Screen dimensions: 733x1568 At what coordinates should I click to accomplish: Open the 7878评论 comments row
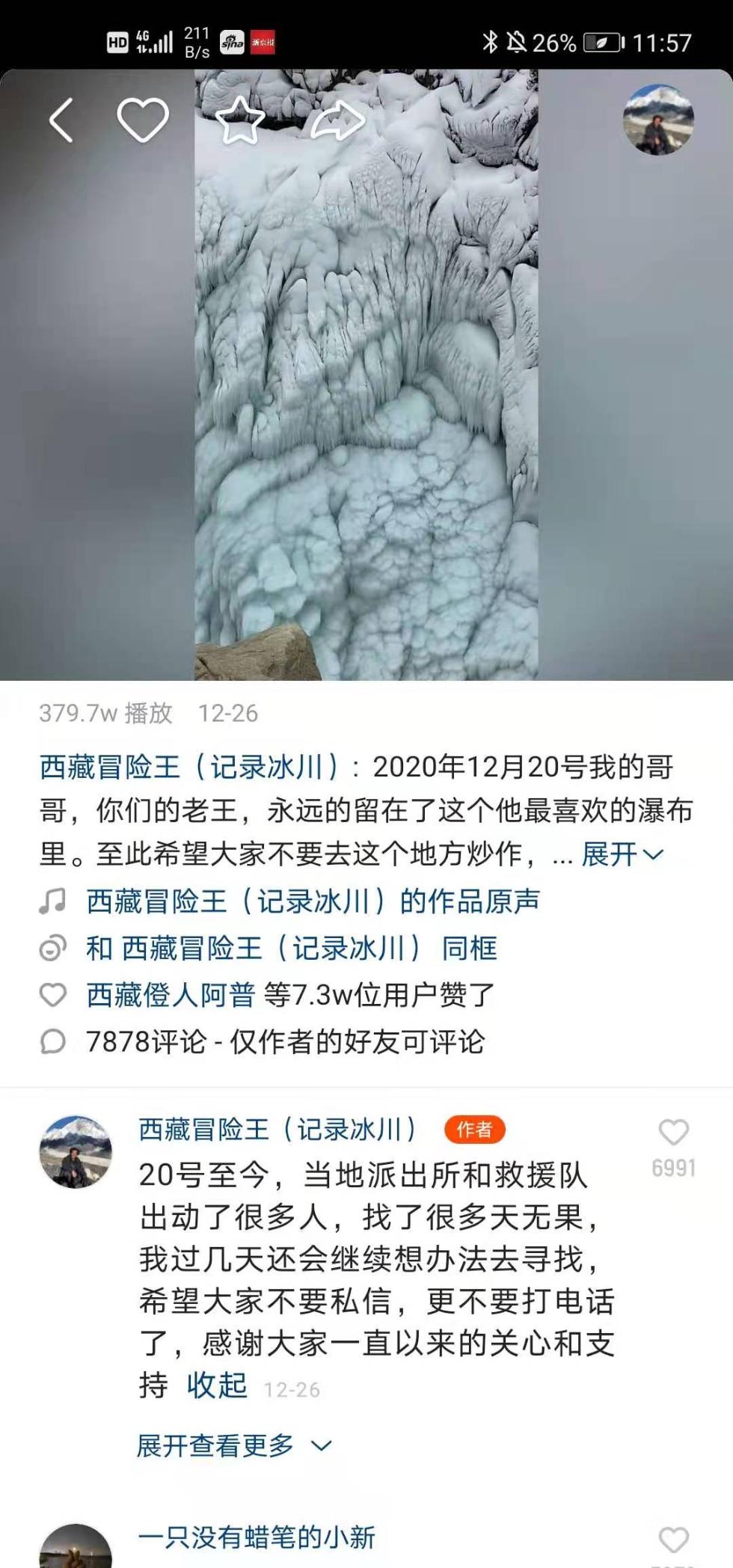284,1041
